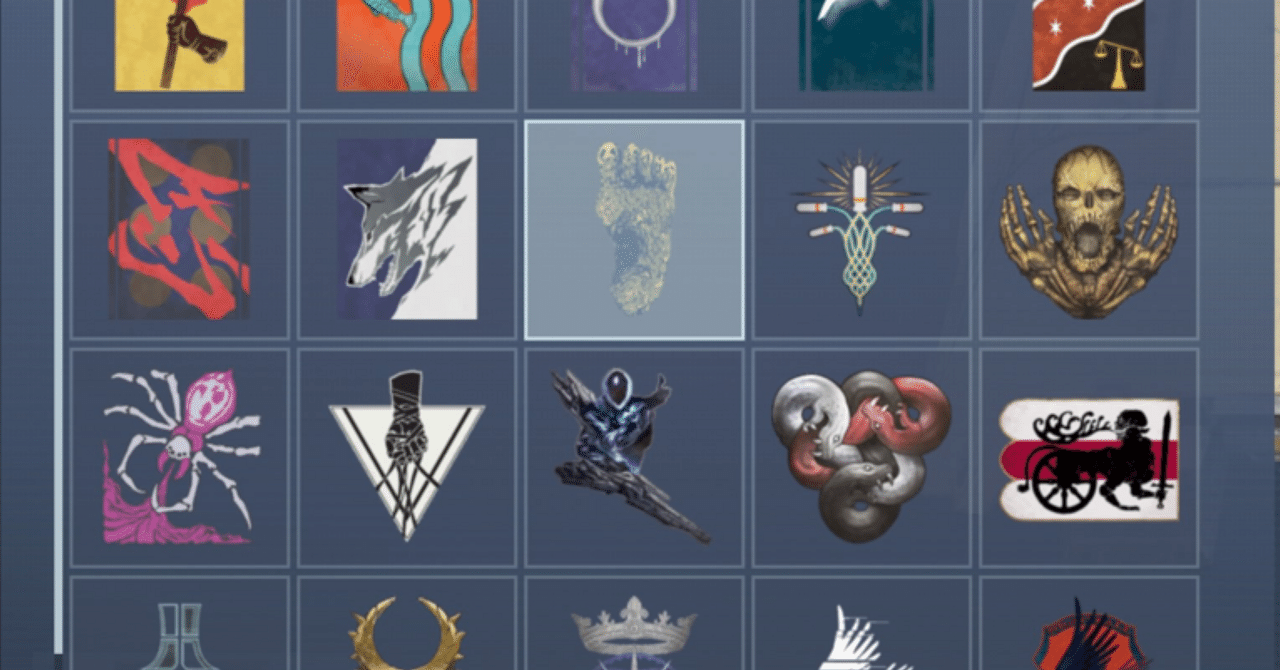The image size is (1280, 670).
Task: Pick the footprint emblem
Action: [x=634, y=230]
